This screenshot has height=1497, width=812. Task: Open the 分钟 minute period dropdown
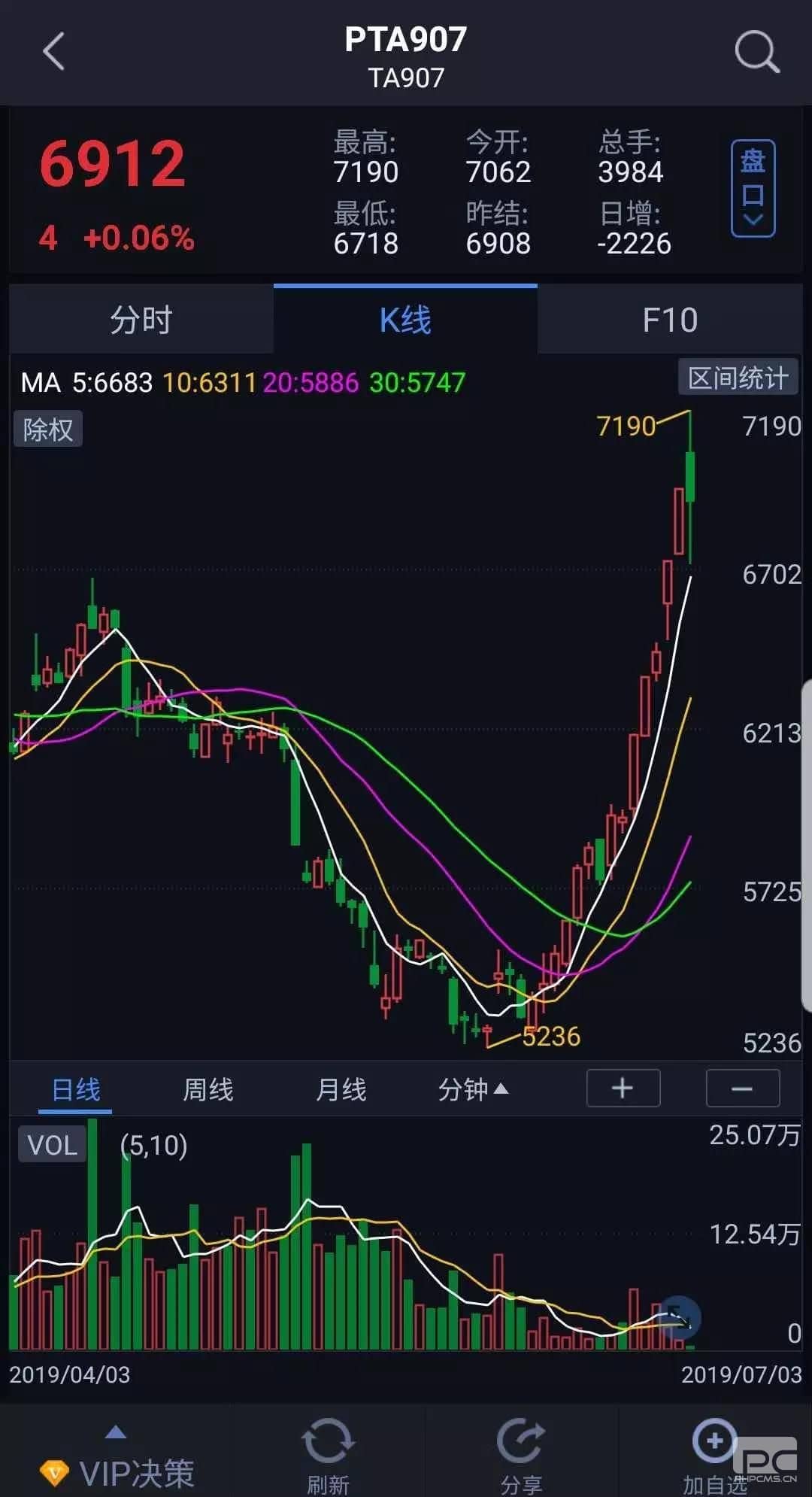[x=473, y=1089]
